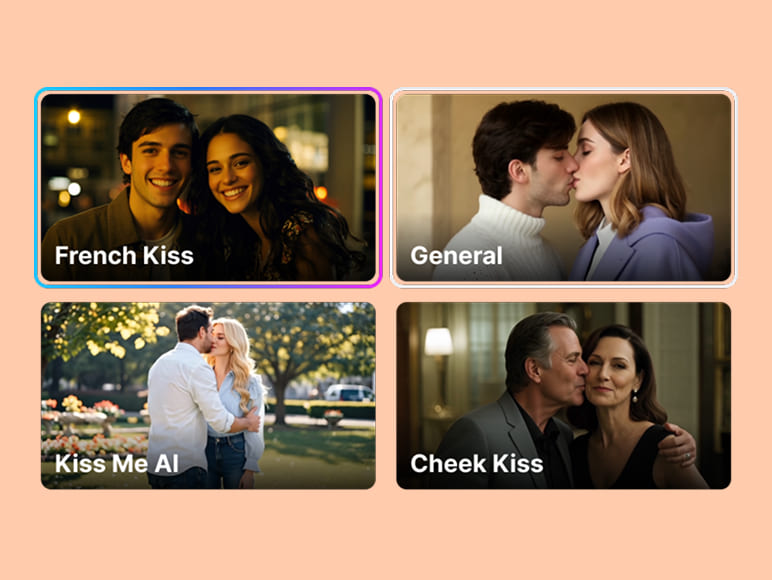Open the Kiss Me AI template
This screenshot has width=772, height=580.
tap(208, 396)
